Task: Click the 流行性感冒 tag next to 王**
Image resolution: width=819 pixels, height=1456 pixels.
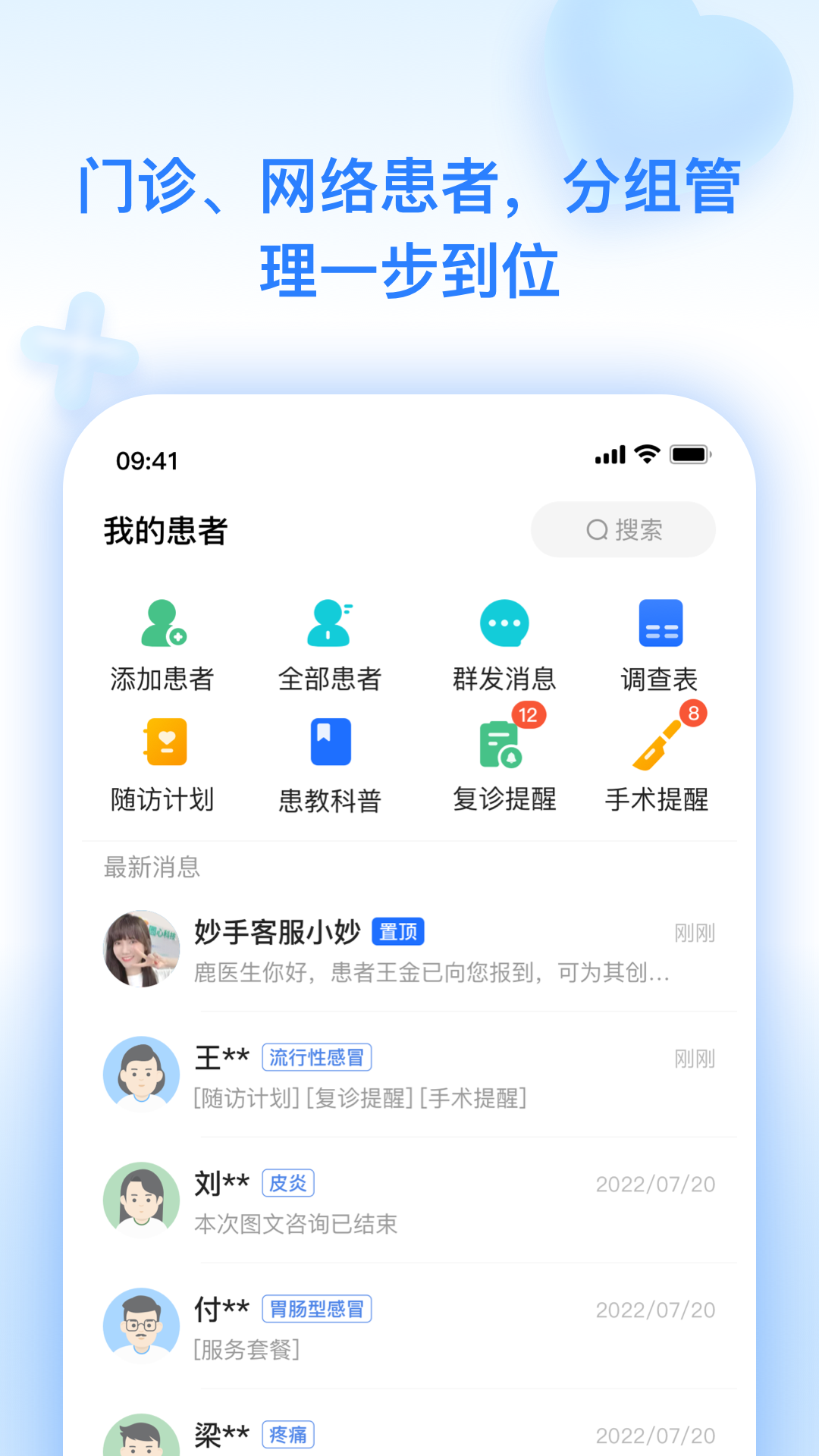Action: pyautogui.click(x=316, y=1057)
